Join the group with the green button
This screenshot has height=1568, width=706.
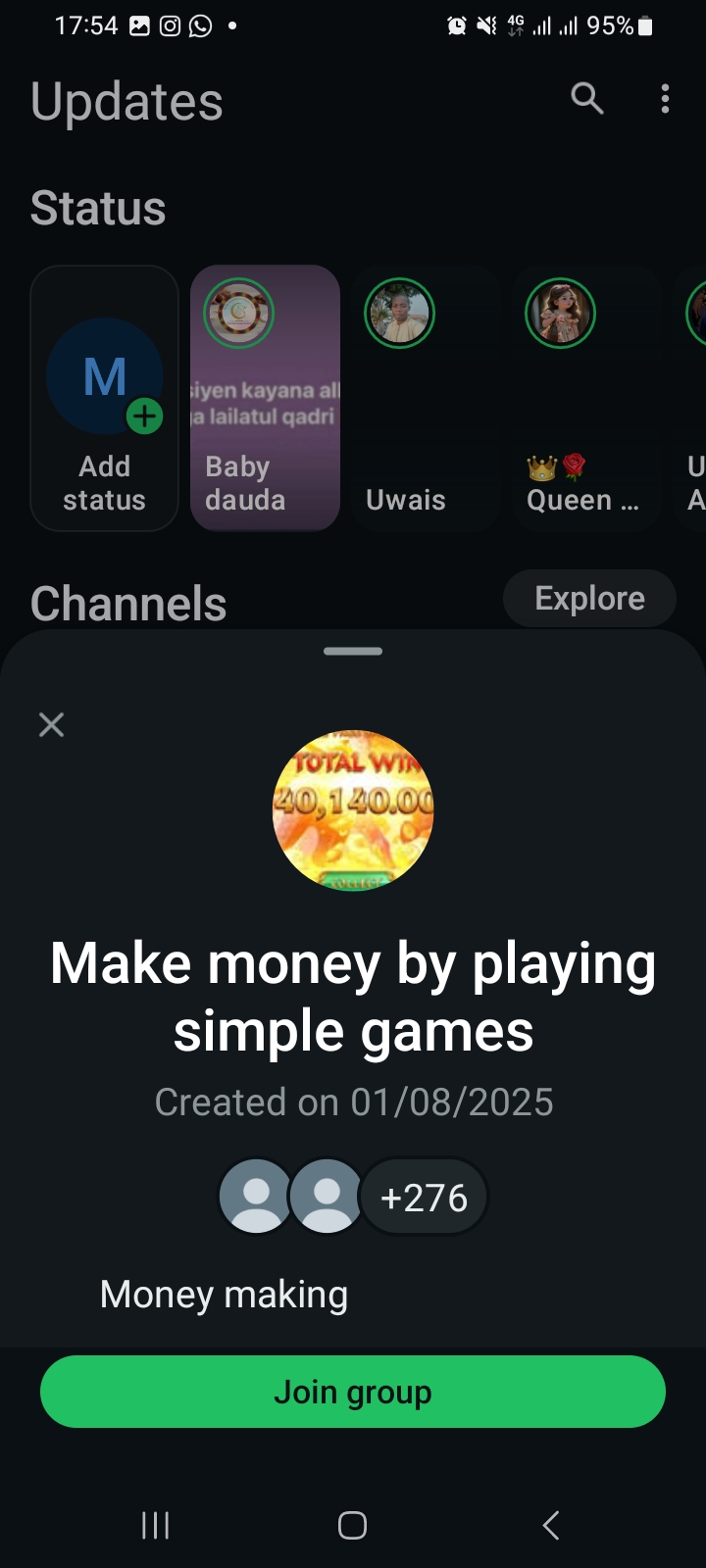(x=353, y=1392)
